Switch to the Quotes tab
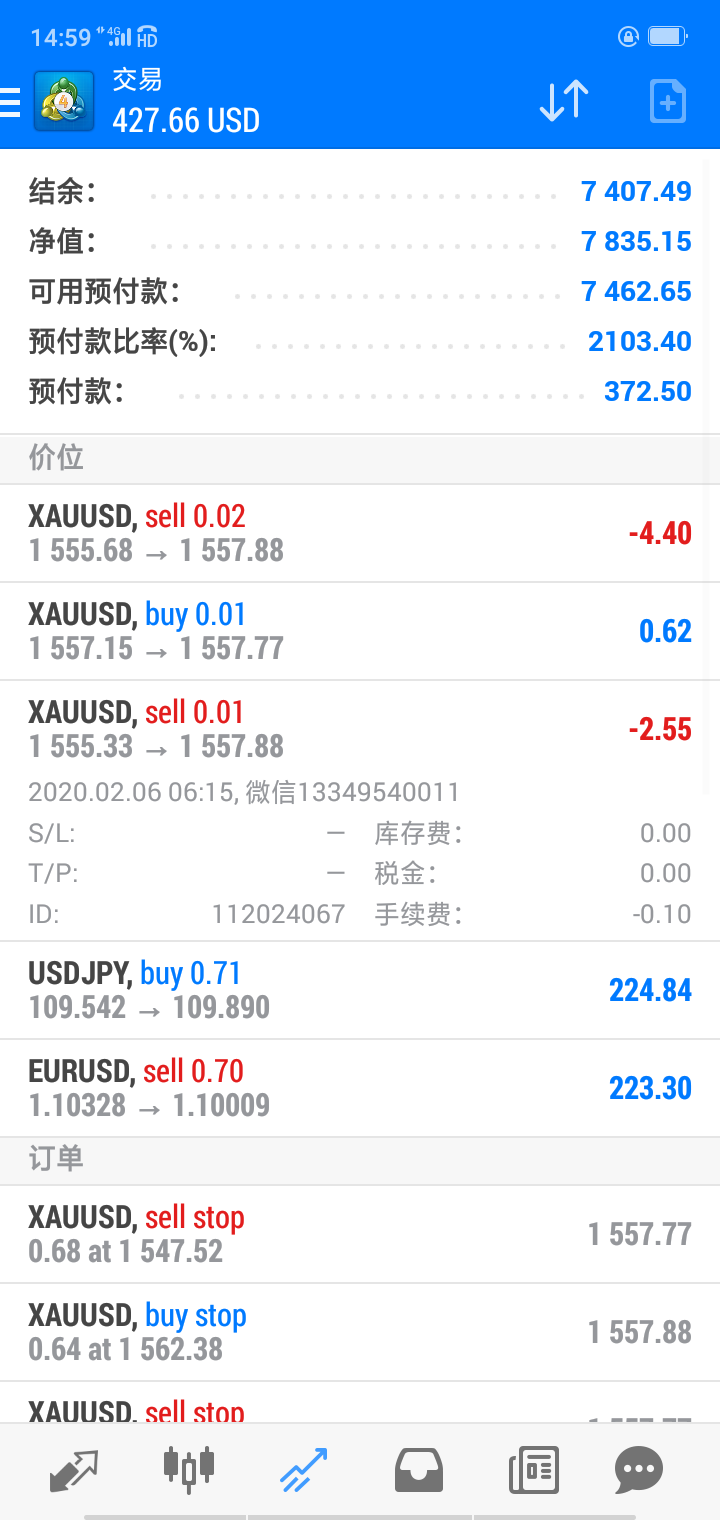 click(x=74, y=1471)
